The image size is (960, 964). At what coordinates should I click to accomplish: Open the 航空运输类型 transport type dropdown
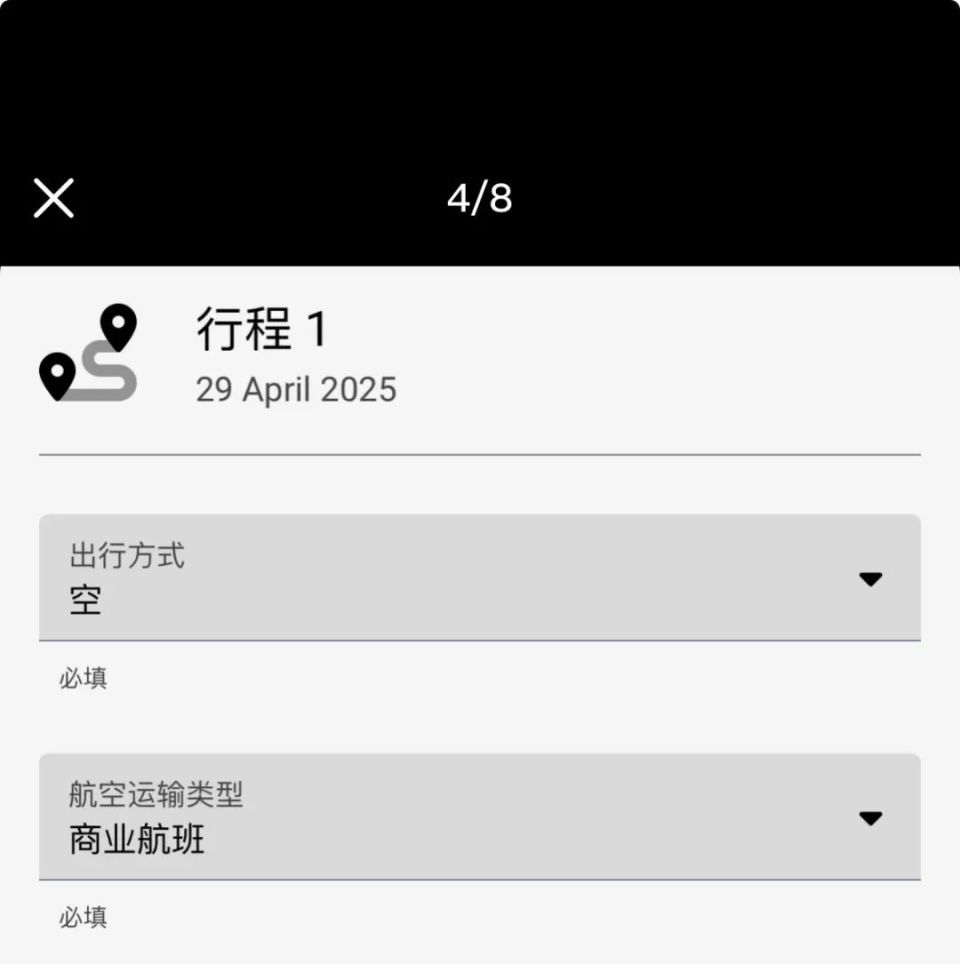[x=478, y=817]
